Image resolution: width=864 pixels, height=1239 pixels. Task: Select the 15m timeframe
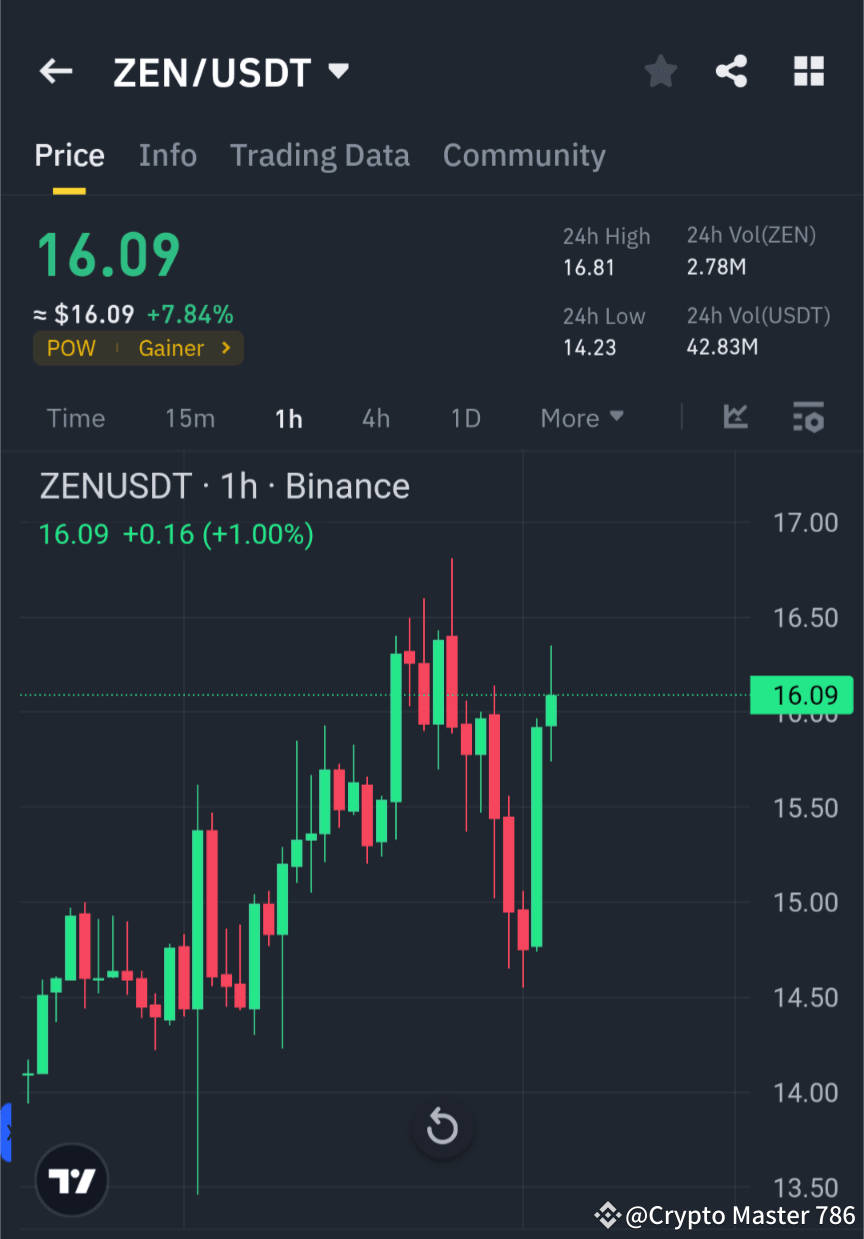click(190, 418)
